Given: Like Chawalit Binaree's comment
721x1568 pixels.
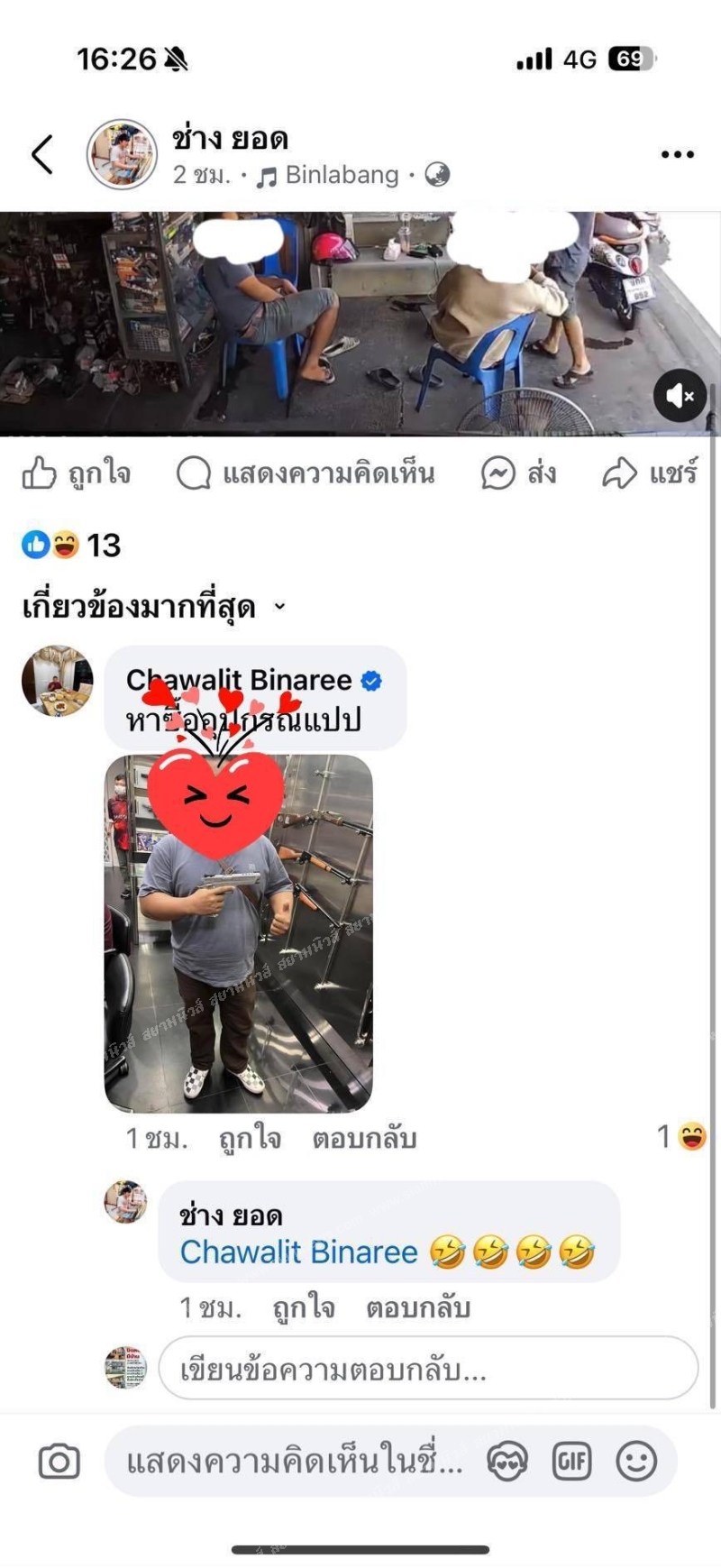Looking at the screenshot, I should coord(250,1139).
